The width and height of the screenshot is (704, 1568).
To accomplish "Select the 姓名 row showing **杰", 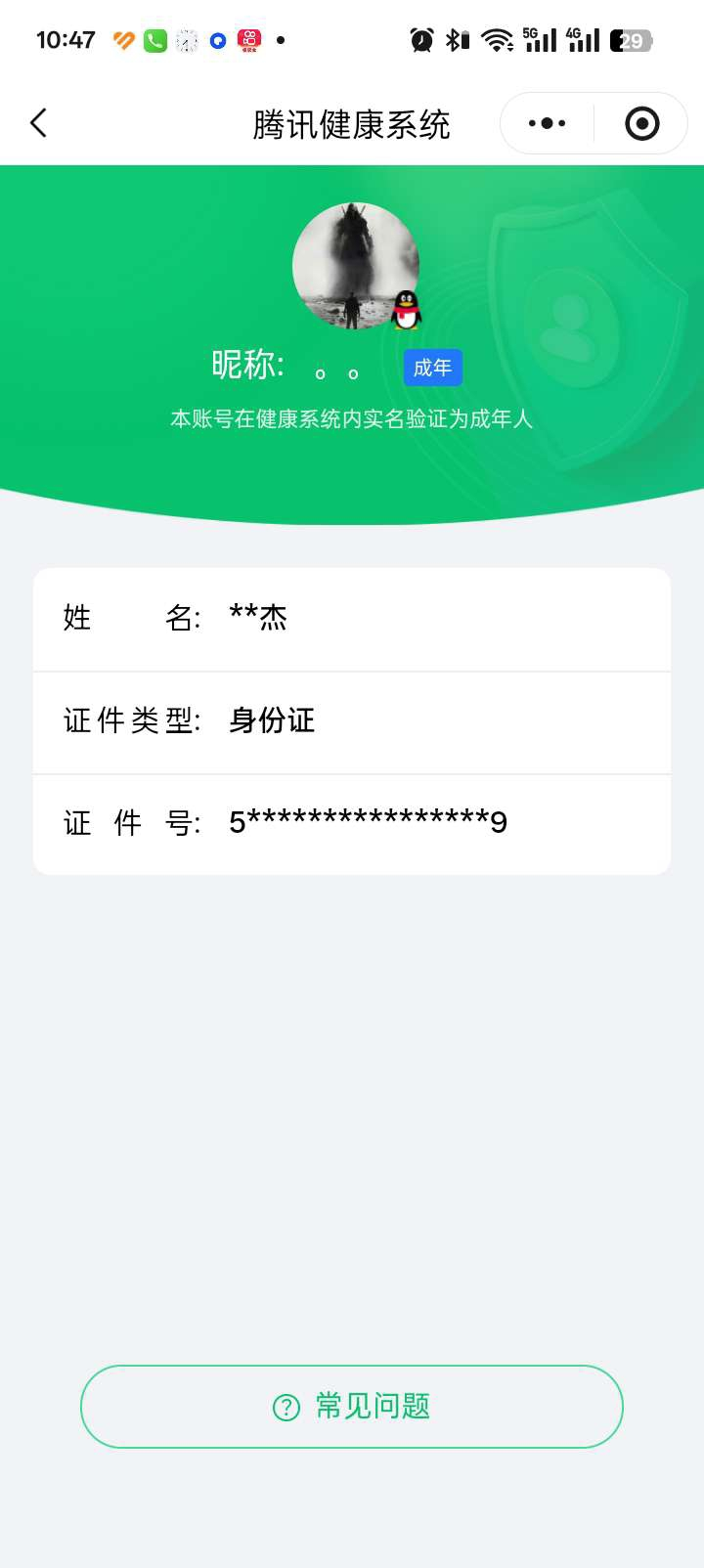I will (x=352, y=619).
